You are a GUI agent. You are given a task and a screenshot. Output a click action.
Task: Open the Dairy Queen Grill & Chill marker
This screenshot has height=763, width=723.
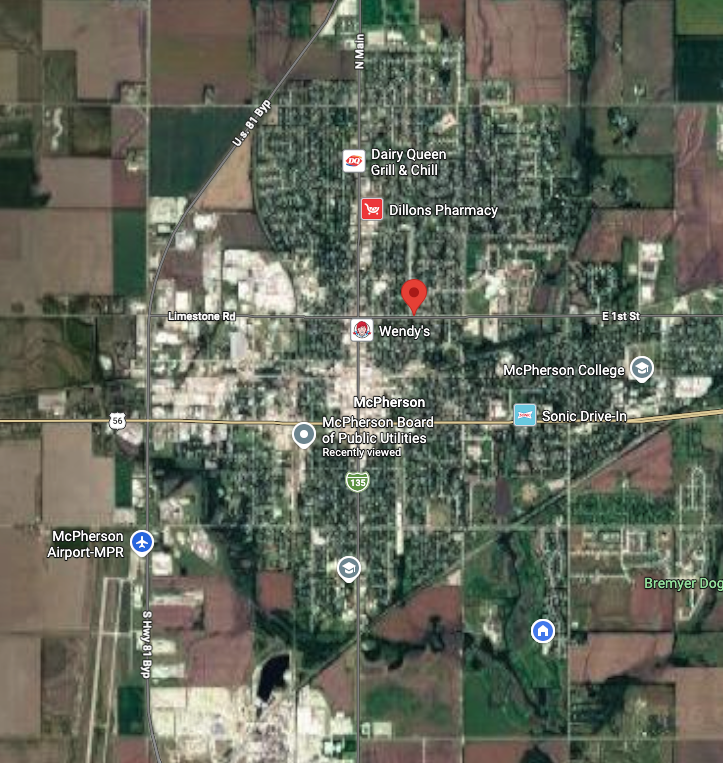coord(355,161)
